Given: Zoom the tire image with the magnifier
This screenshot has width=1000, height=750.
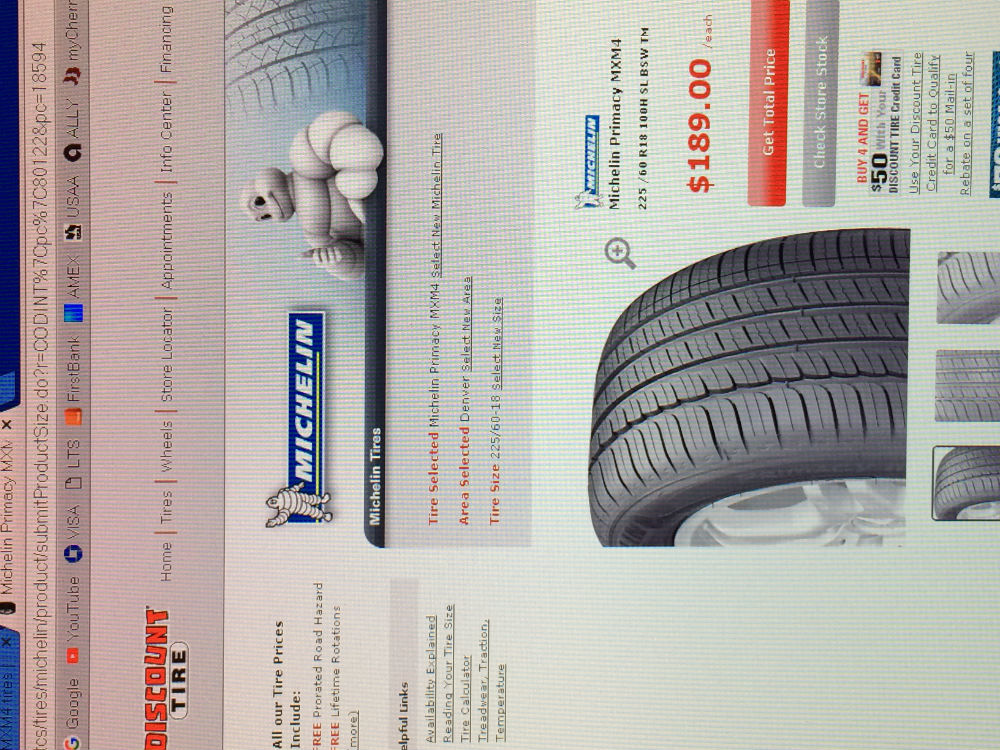Looking at the screenshot, I should (621, 254).
